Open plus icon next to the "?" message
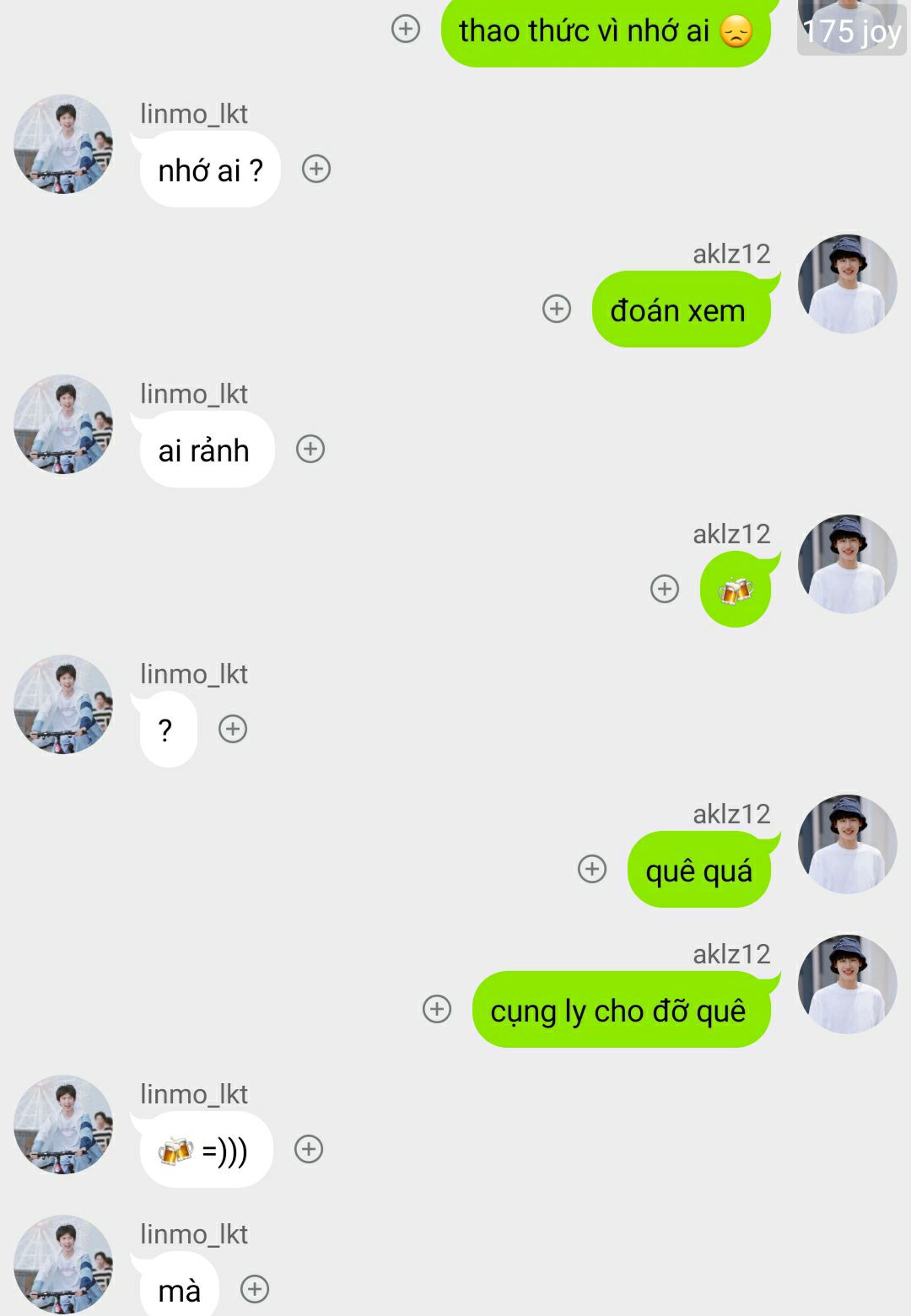 233,729
